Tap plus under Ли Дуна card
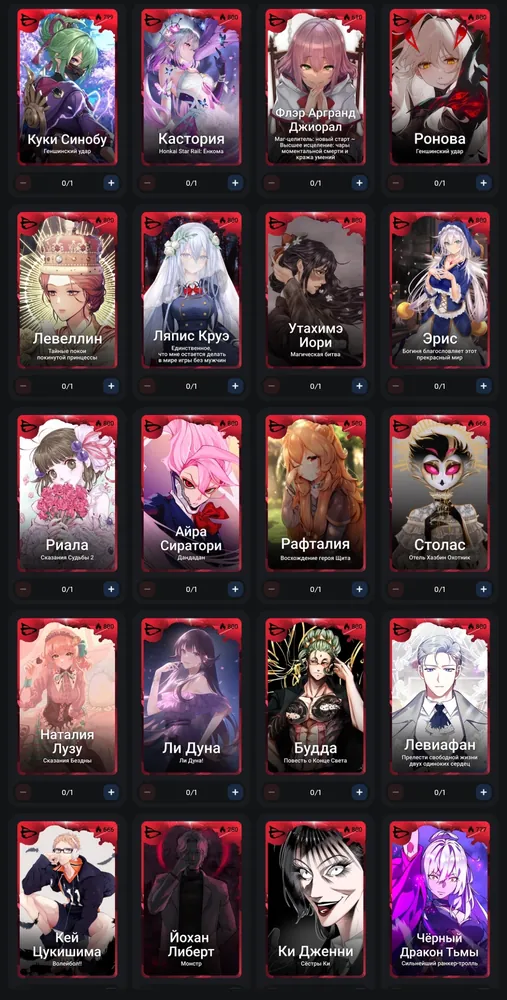Image resolution: width=507 pixels, height=1000 pixels. coord(235,792)
